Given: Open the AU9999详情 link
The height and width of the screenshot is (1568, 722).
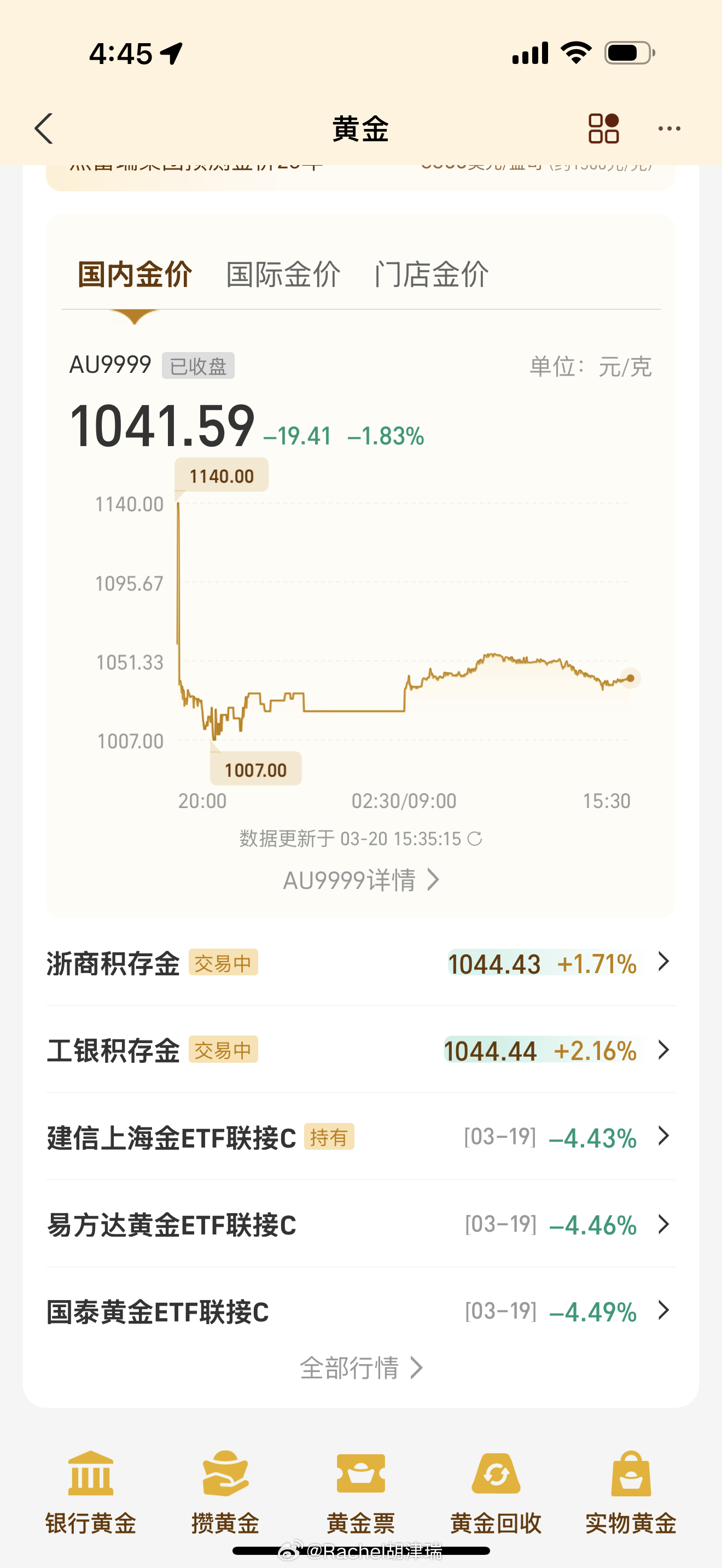Looking at the screenshot, I should (360, 880).
